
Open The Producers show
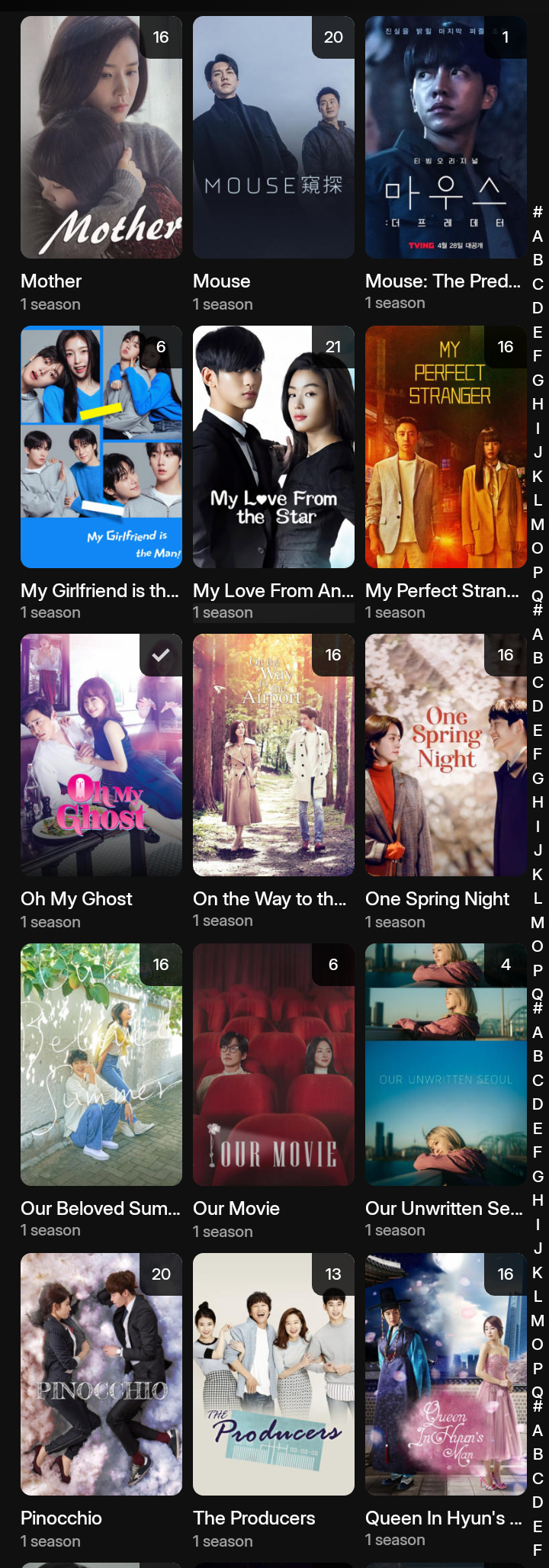[274, 1374]
